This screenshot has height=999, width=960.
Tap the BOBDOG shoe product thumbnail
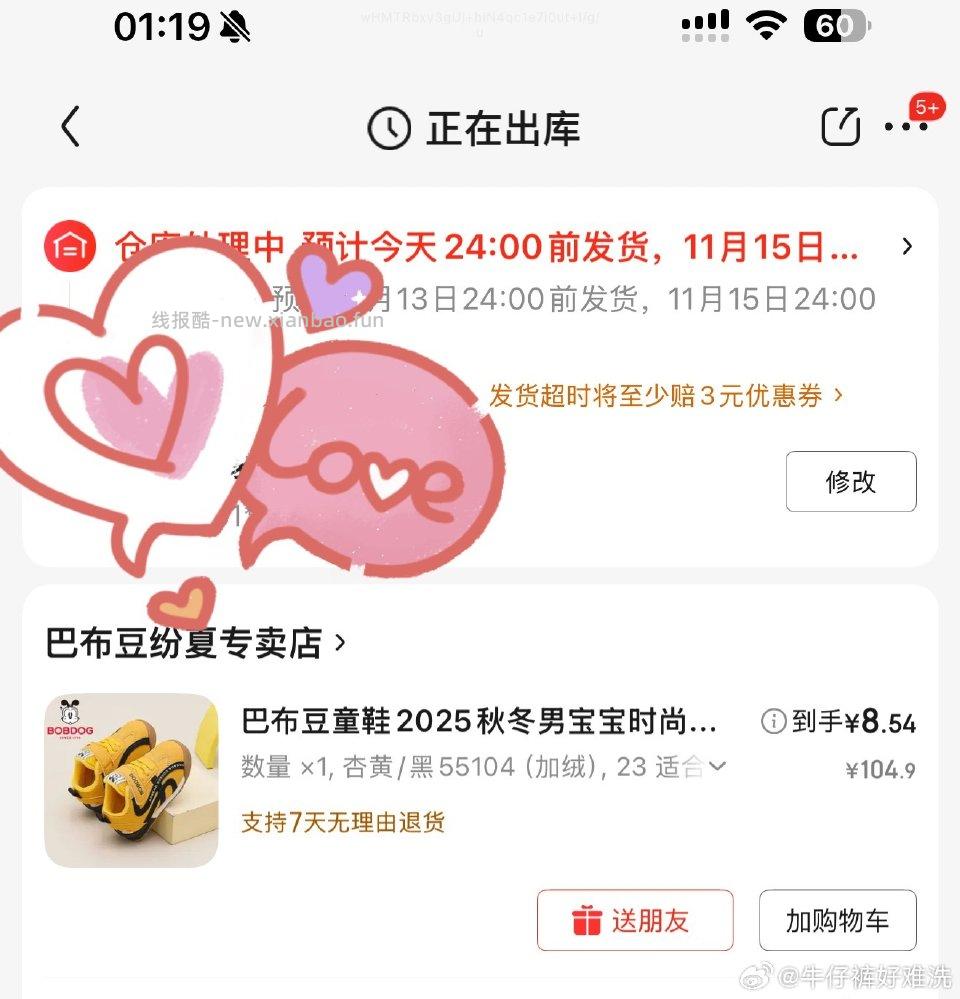pyautogui.click(x=131, y=781)
